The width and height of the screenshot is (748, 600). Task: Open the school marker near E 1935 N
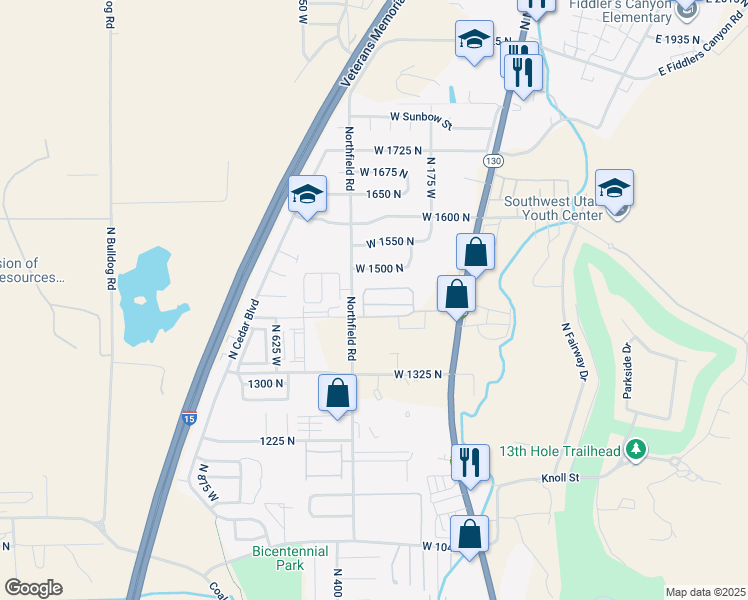click(x=474, y=41)
